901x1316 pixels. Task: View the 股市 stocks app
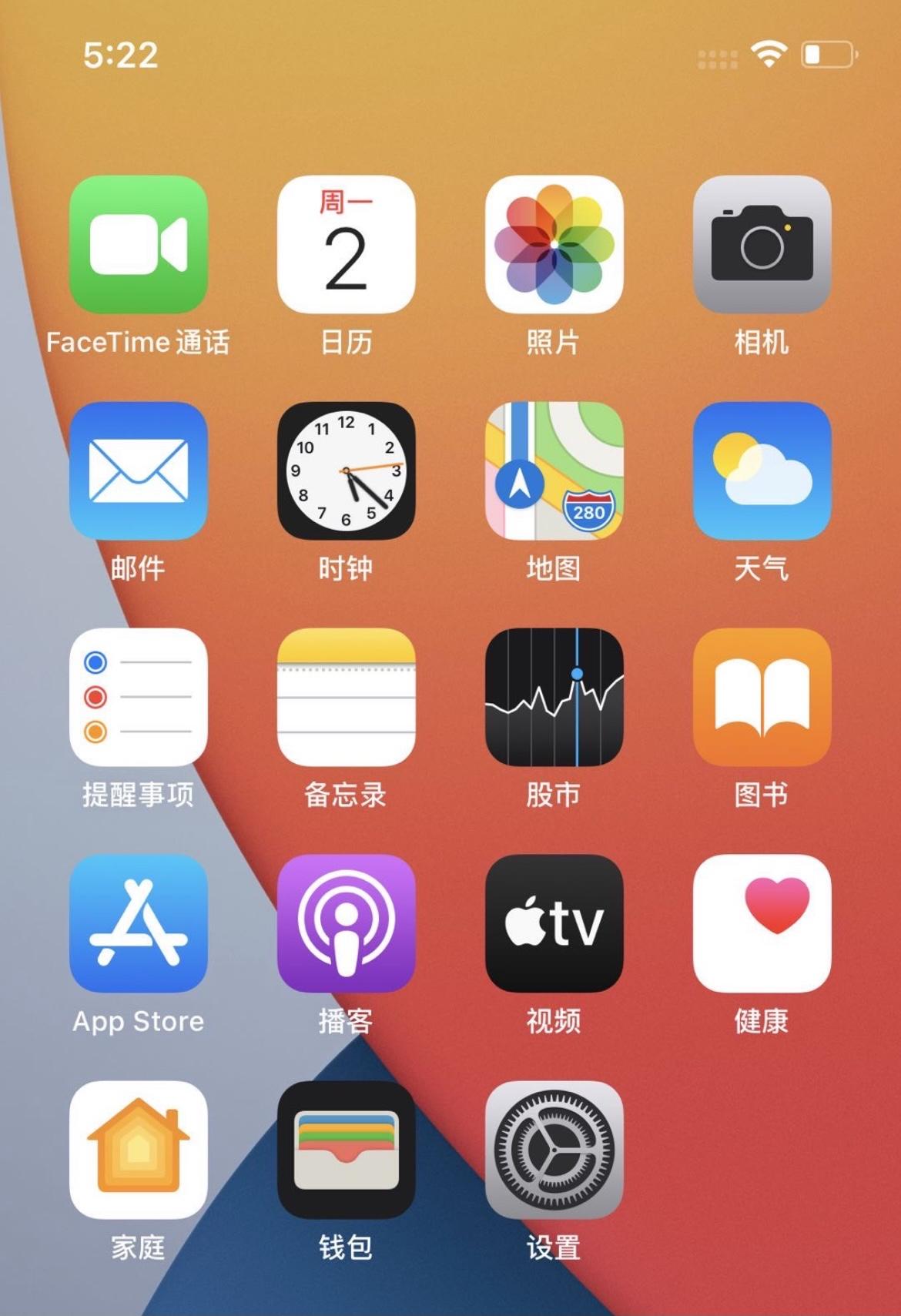click(x=555, y=697)
